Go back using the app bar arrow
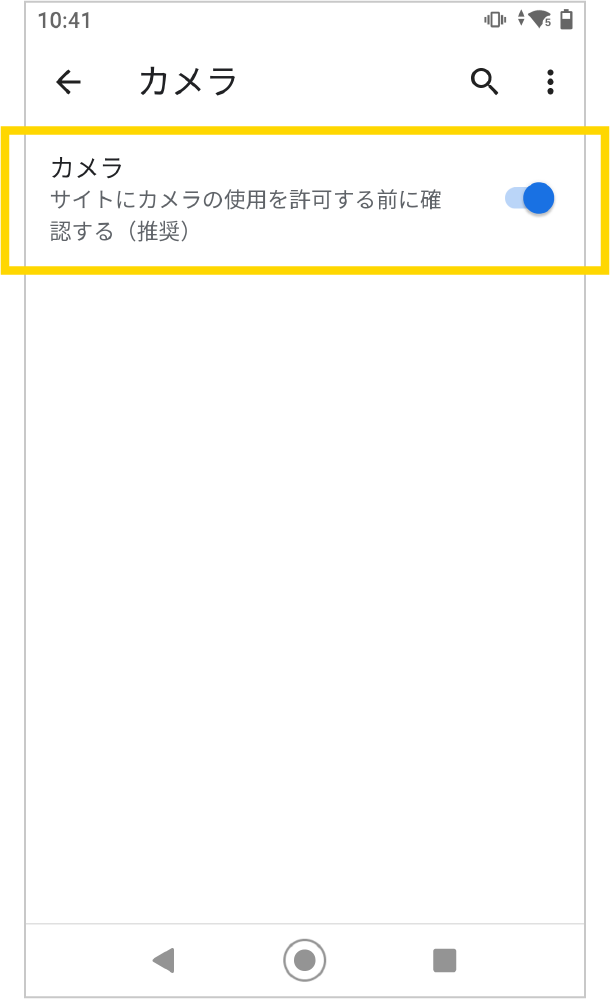Screen dimensions: 610x999 tap(68, 82)
